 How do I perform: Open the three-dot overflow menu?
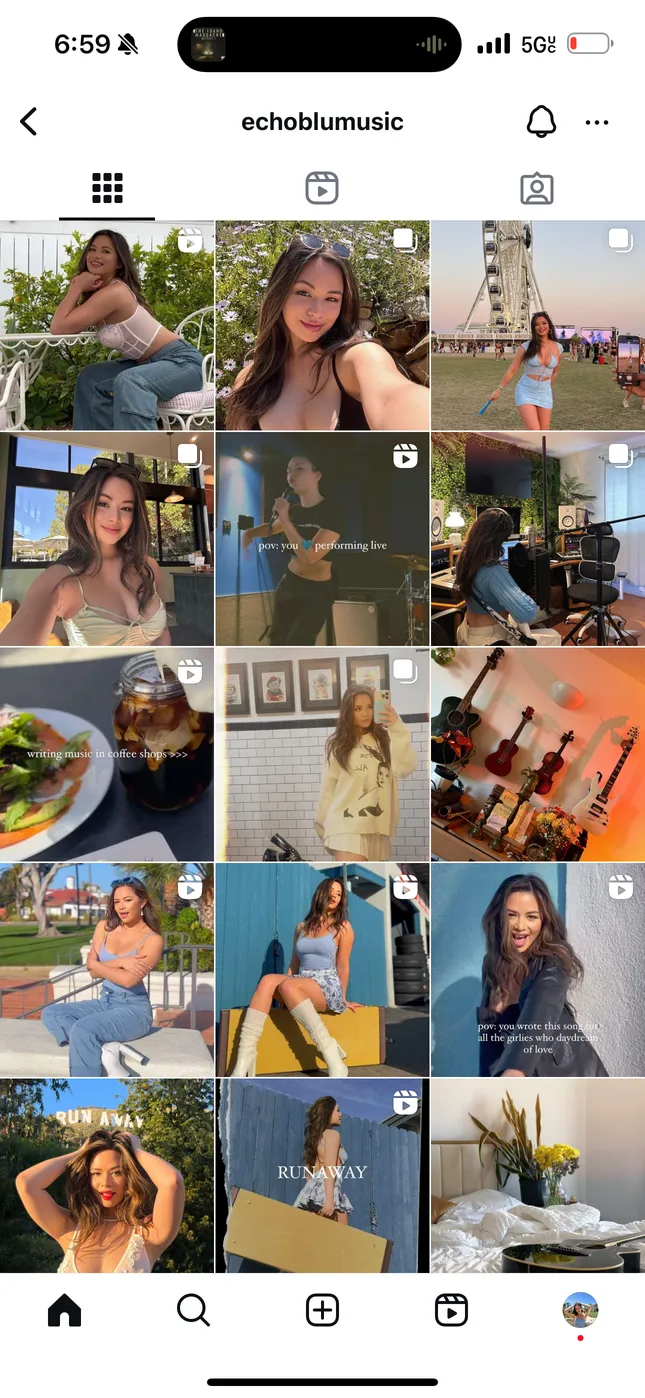[x=597, y=122]
